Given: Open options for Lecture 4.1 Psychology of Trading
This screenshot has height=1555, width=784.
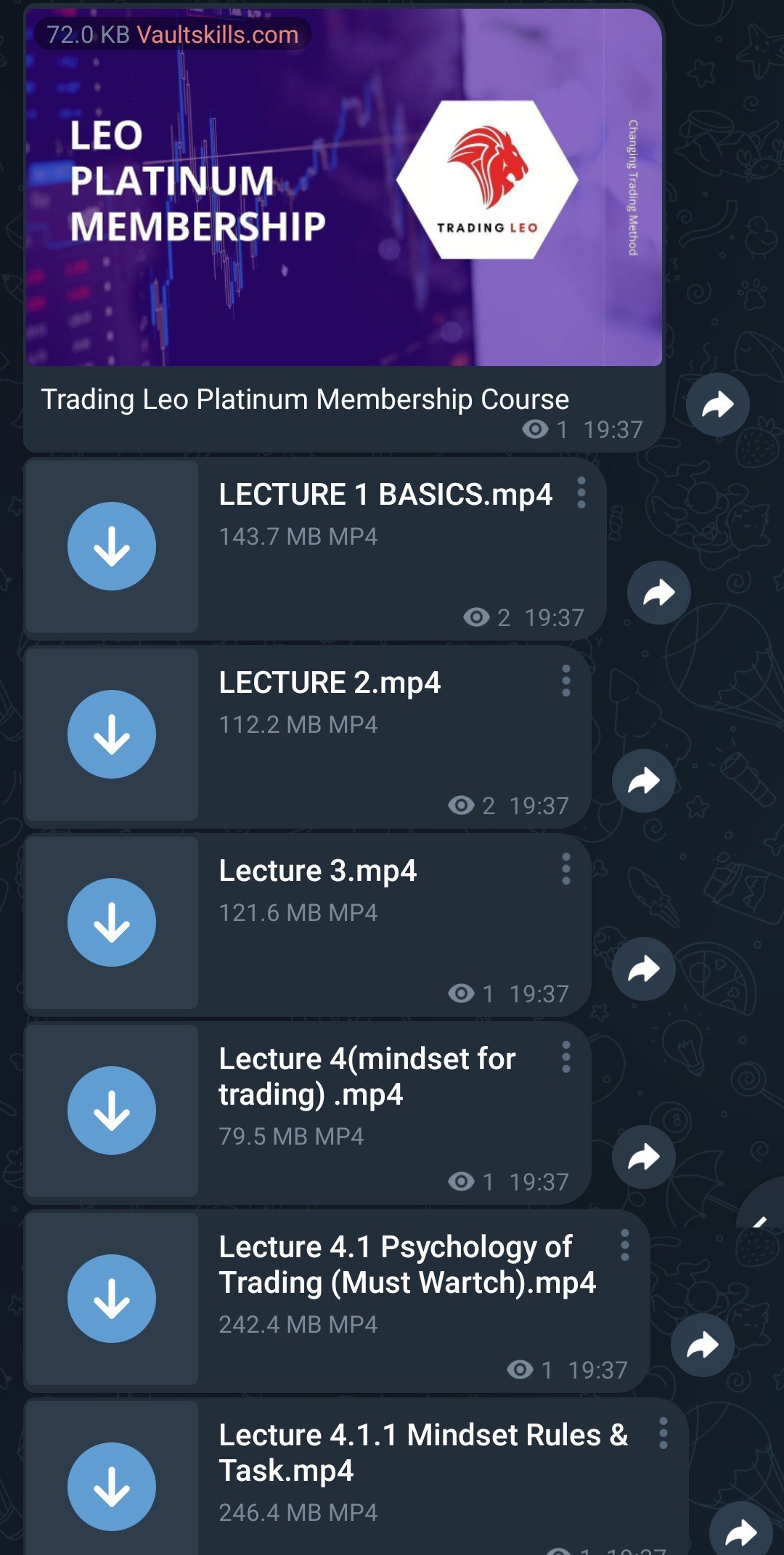Looking at the screenshot, I should click(624, 1246).
